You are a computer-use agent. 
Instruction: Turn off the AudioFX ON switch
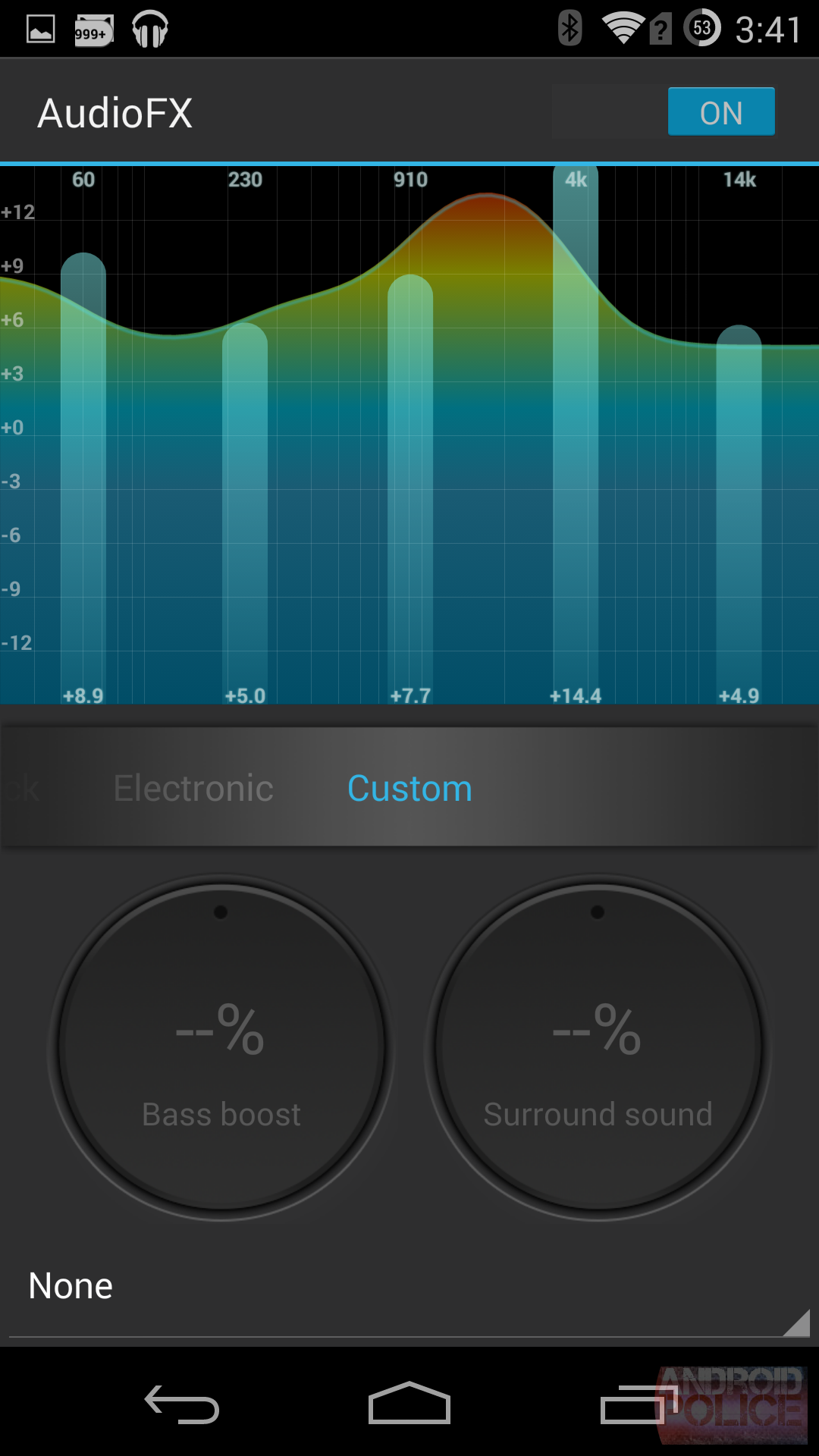pyautogui.click(x=720, y=112)
